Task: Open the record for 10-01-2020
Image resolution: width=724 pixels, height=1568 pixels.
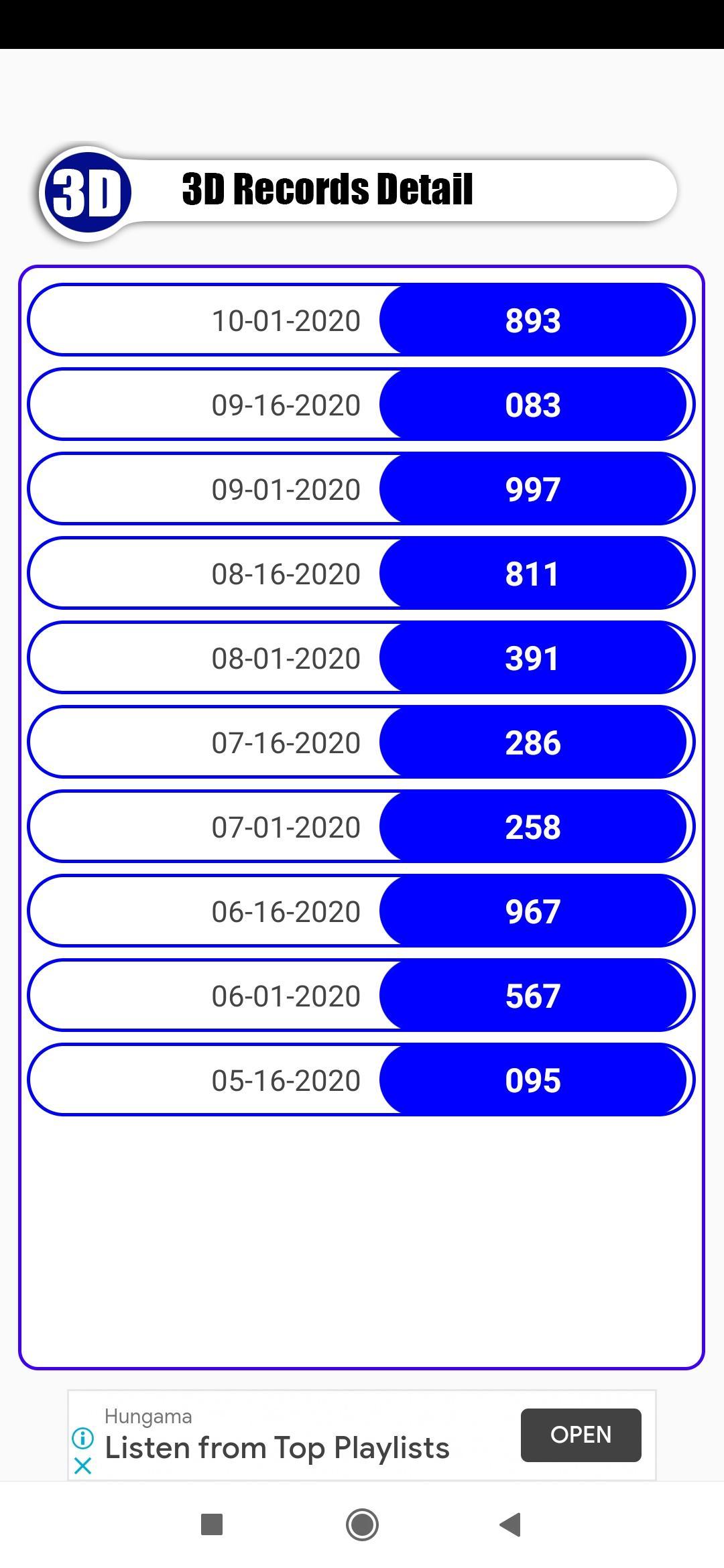Action: 361,320
